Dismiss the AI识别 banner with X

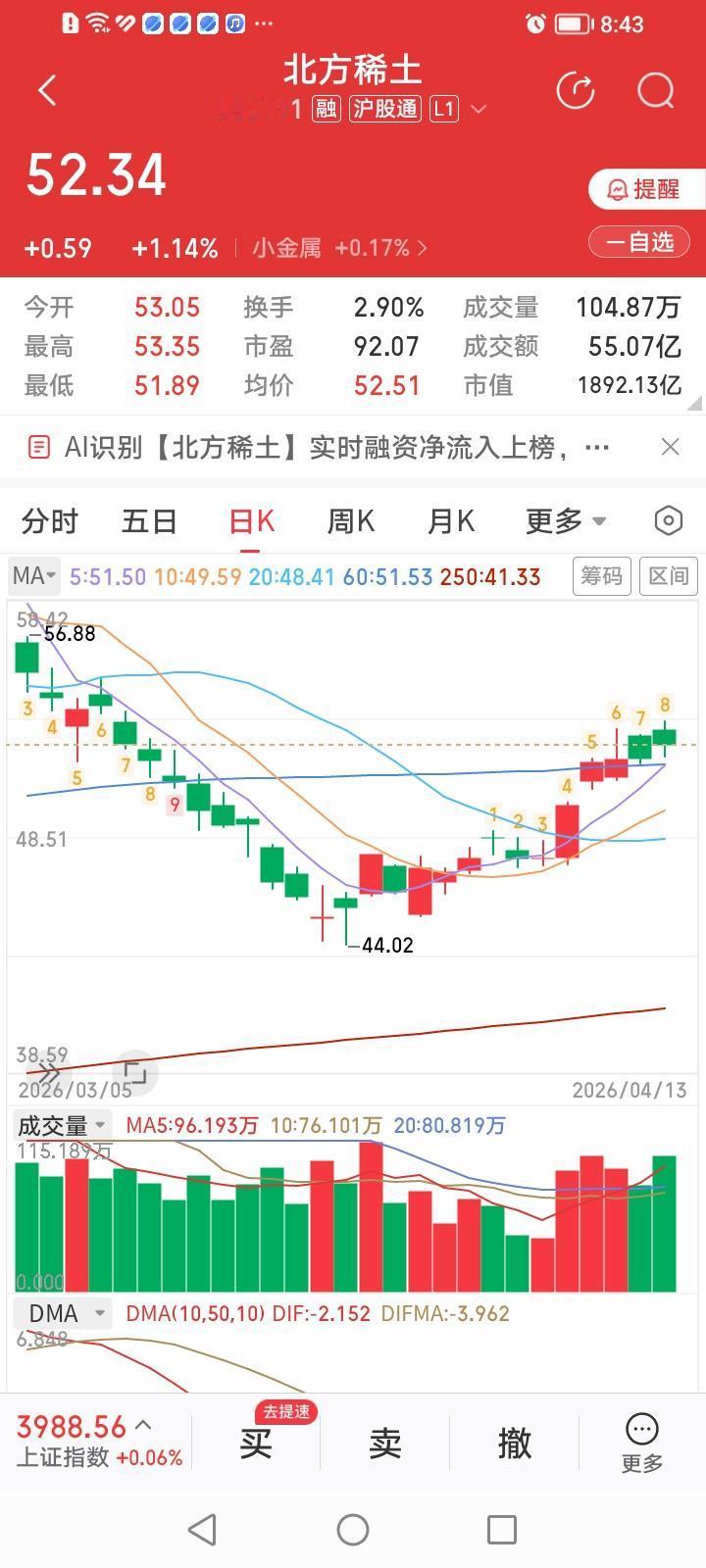coord(671,446)
